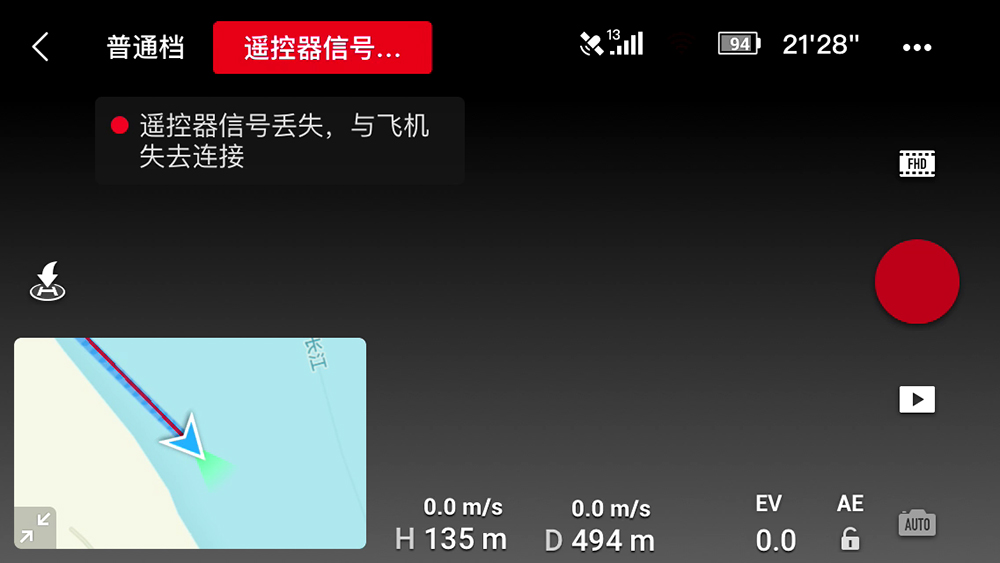1000x563 pixels.
Task: Expand the mini map to full screen
Action: coord(35,527)
